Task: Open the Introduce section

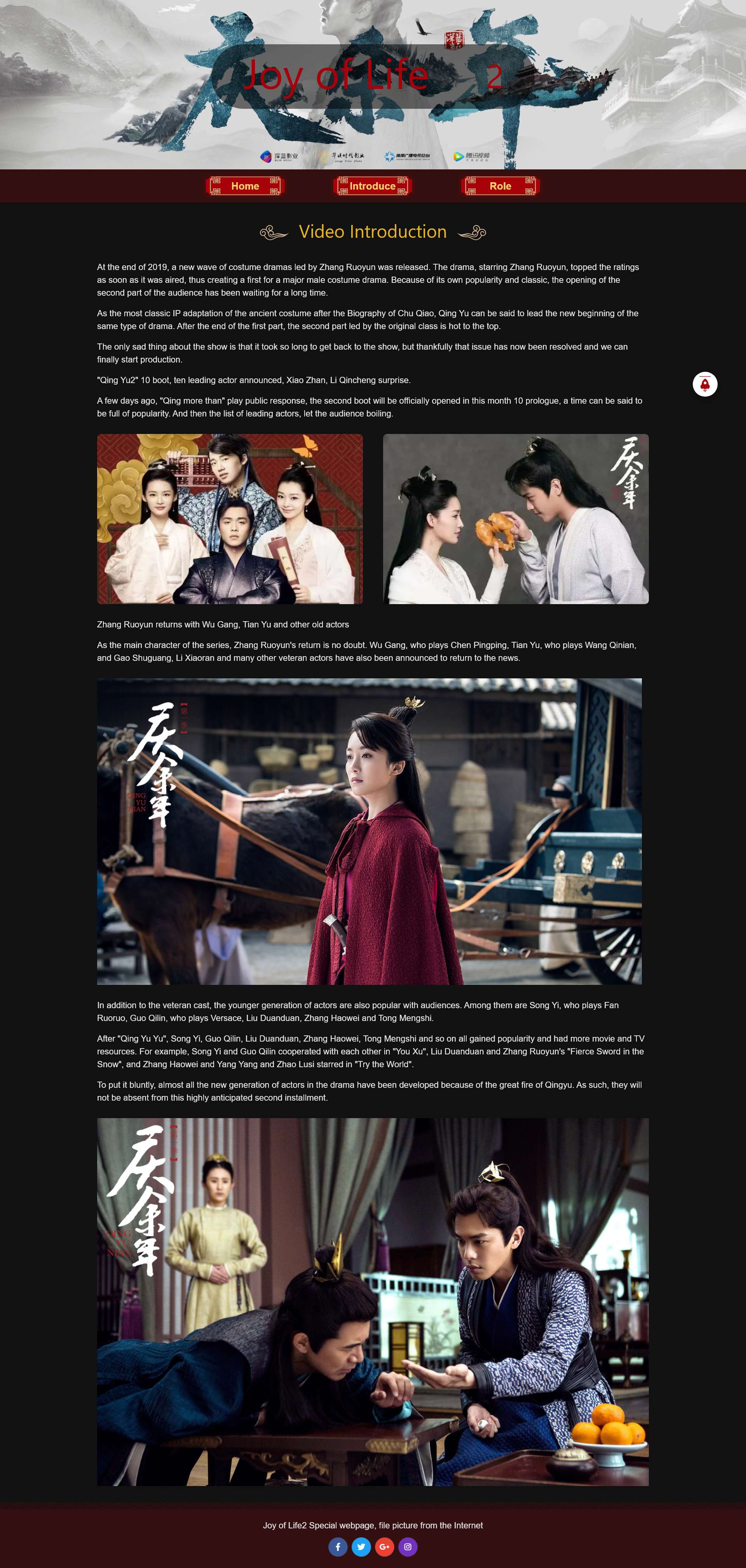Action: (x=372, y=186)
